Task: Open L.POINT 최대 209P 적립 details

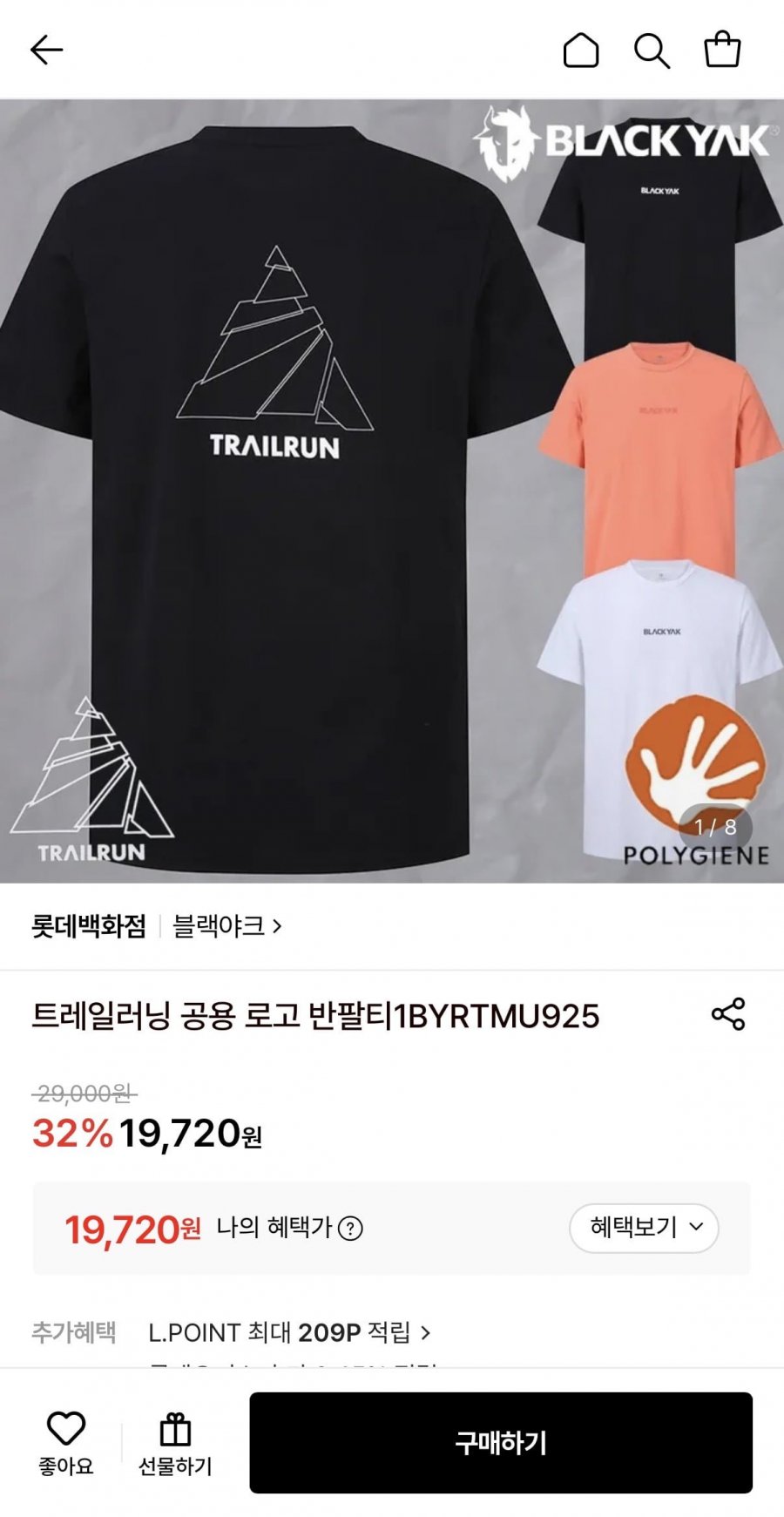Action: click(x=289, y=1332)
